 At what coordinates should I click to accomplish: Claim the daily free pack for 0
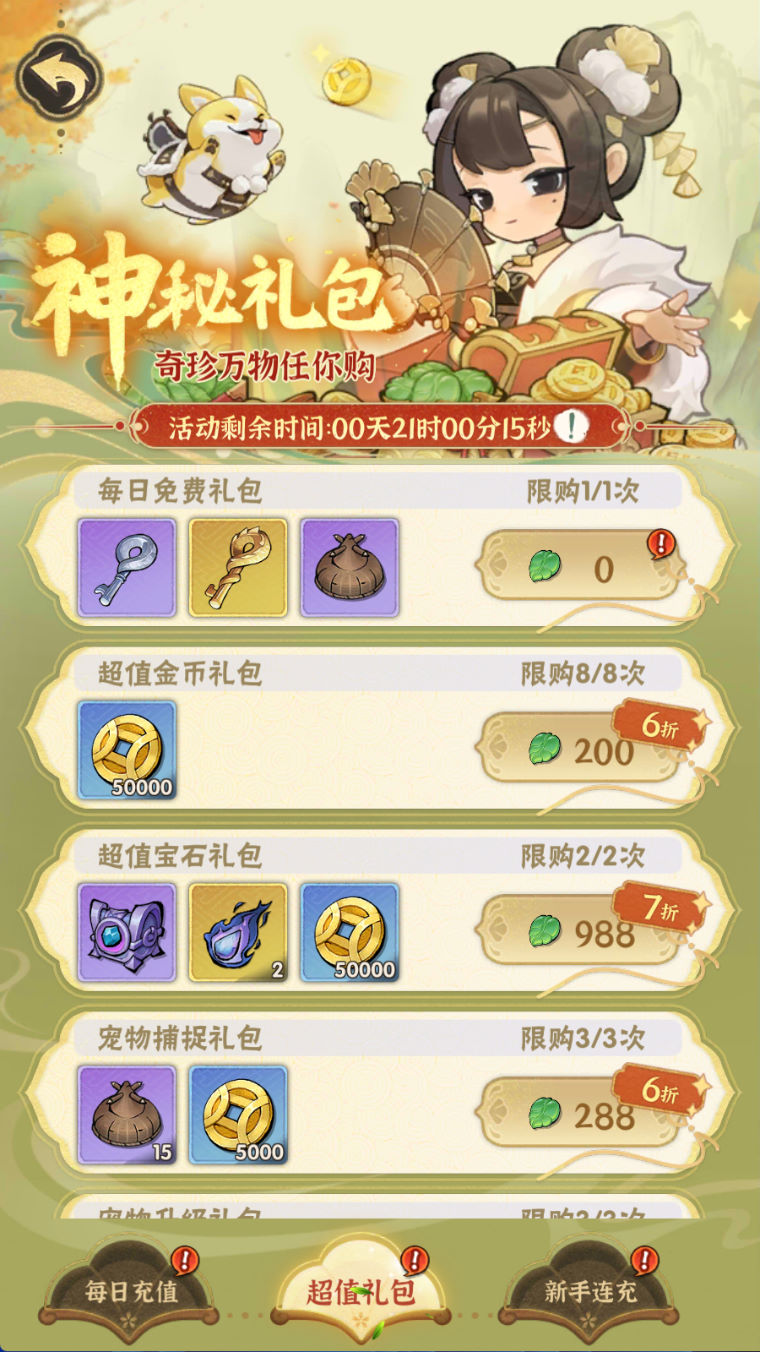coord(580,568)
